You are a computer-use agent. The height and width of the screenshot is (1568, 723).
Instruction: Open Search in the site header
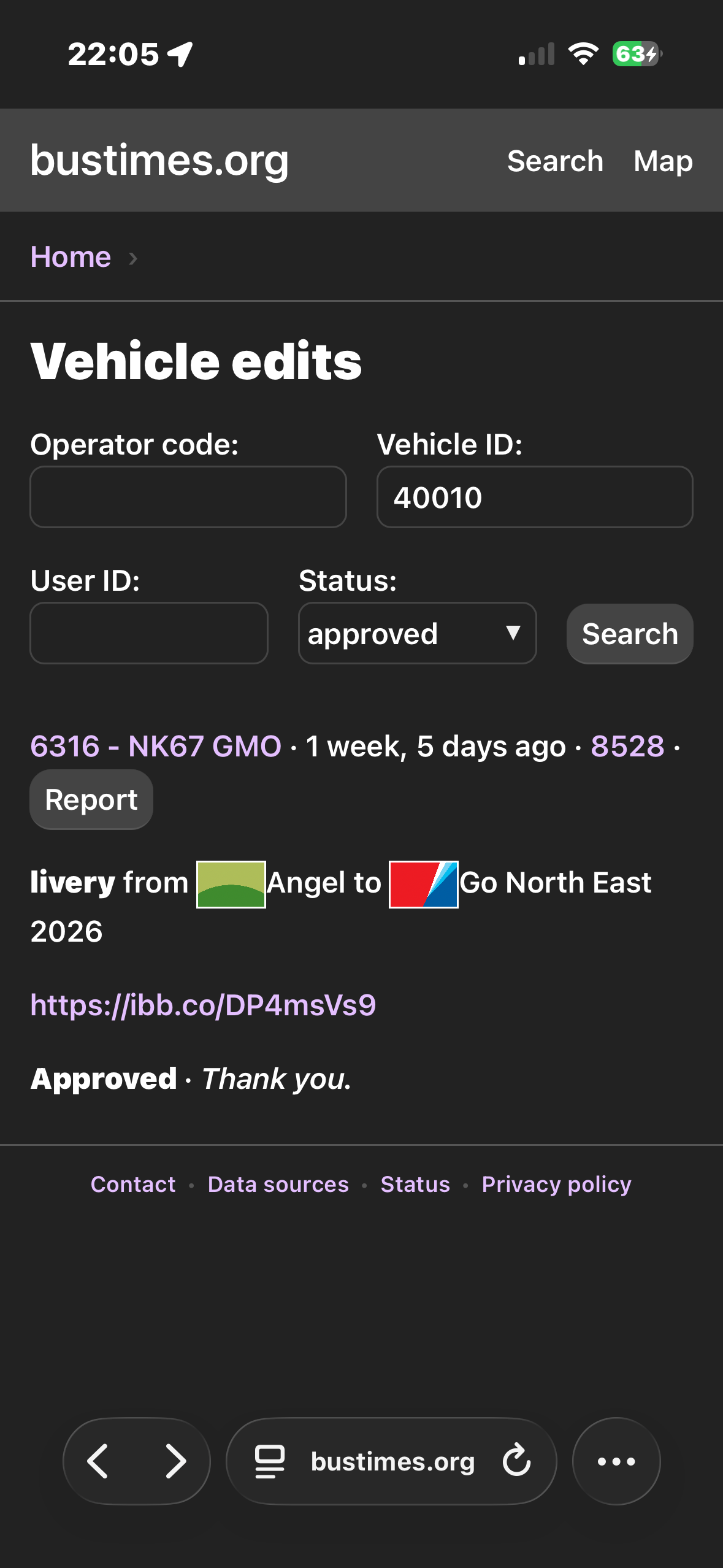(x=555, y=161)
